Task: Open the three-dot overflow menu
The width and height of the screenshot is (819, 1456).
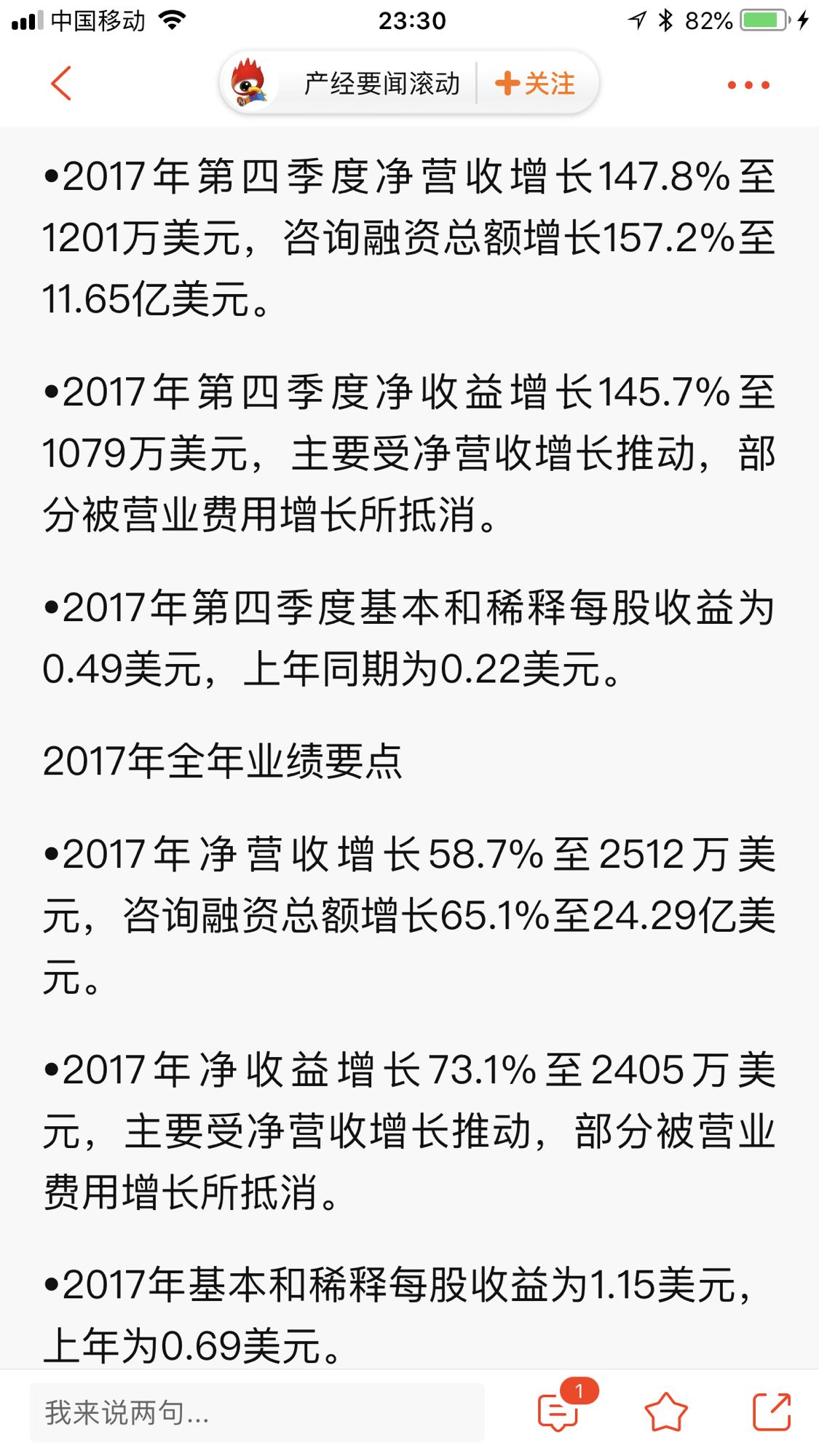Action: click(748, 85)
